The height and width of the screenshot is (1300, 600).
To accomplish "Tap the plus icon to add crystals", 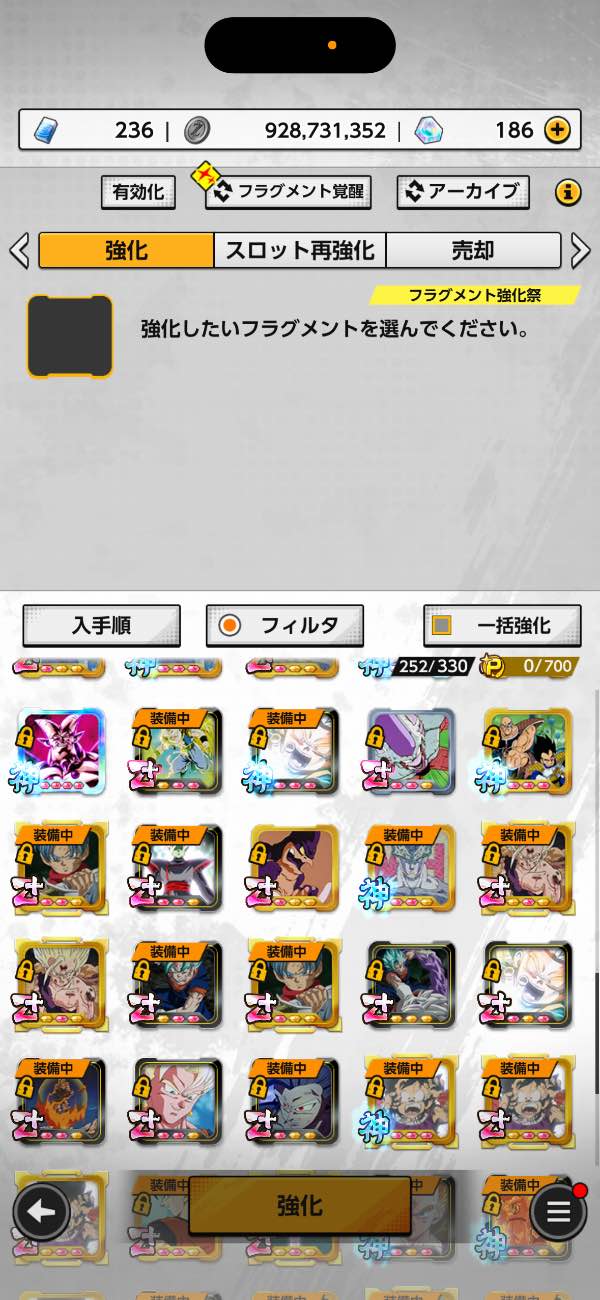I will [557, 130].
